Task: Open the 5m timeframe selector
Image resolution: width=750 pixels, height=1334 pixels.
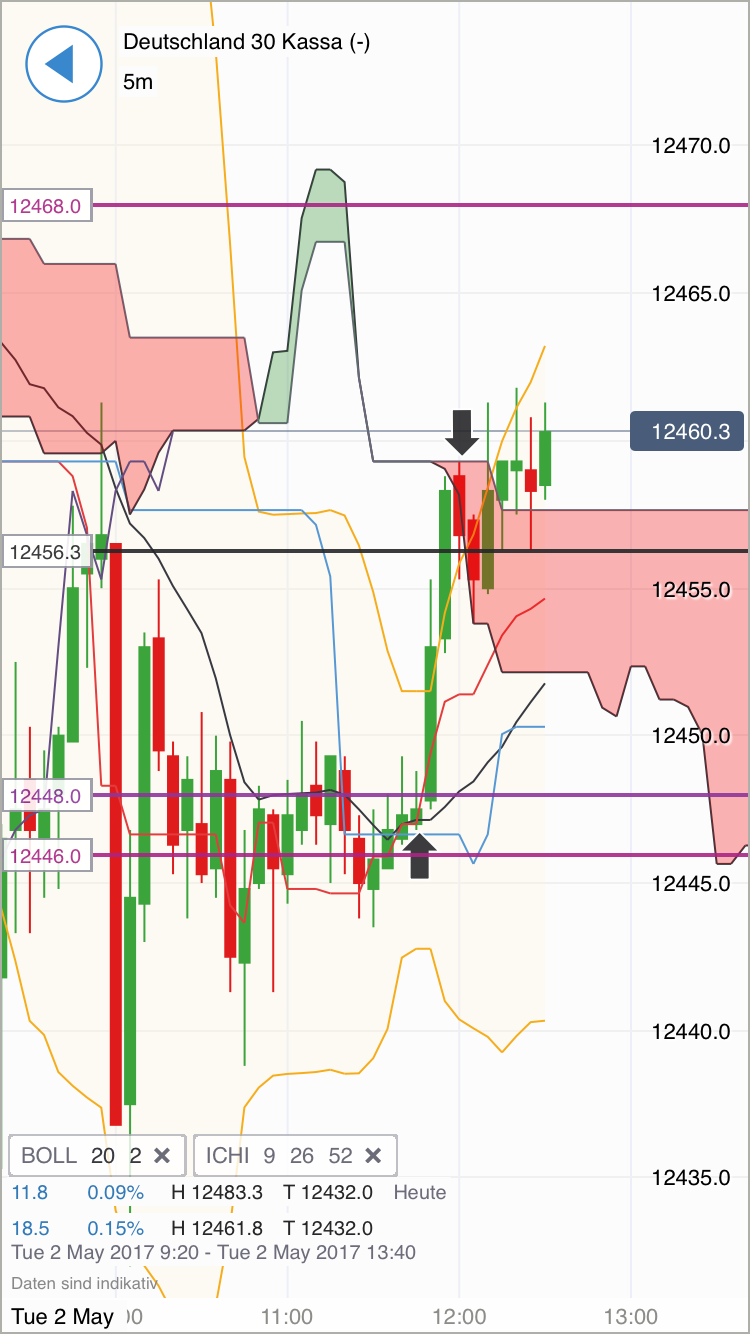Action: (x=138, y=82)
